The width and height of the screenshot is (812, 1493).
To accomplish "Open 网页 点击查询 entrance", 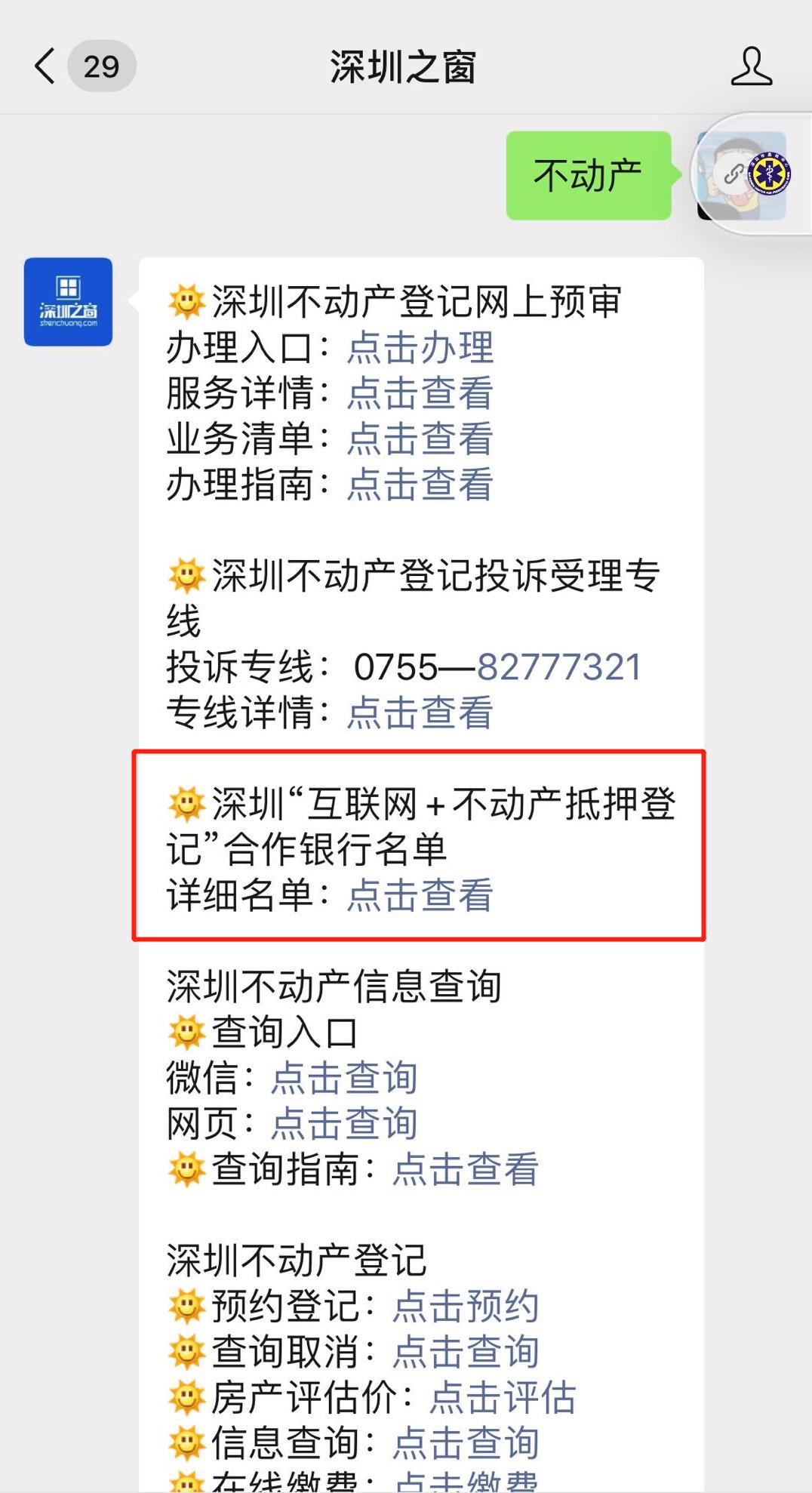I will pyautogui.click(x=345, y=1123).
